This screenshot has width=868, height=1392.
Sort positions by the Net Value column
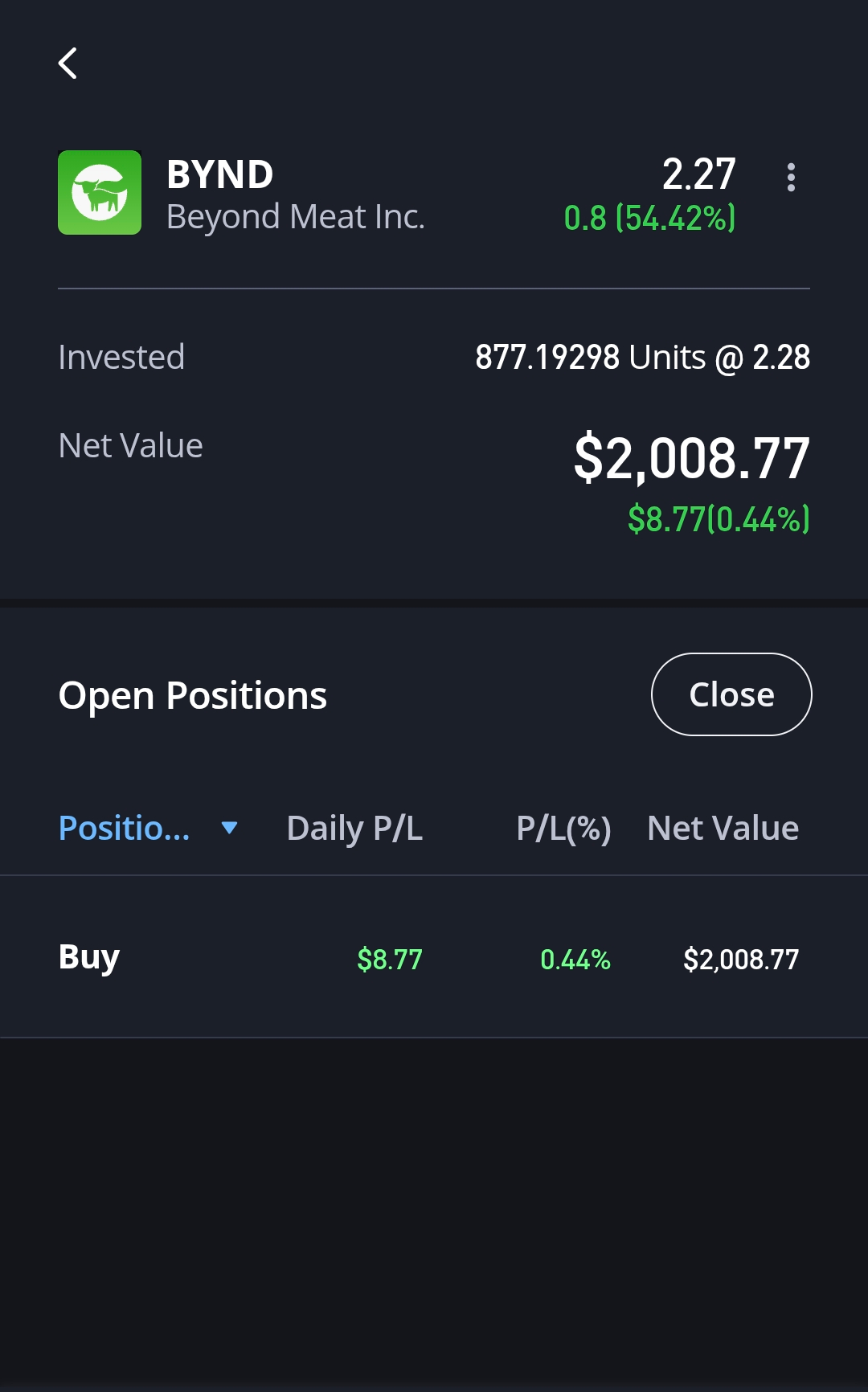(x=723, y=828)
